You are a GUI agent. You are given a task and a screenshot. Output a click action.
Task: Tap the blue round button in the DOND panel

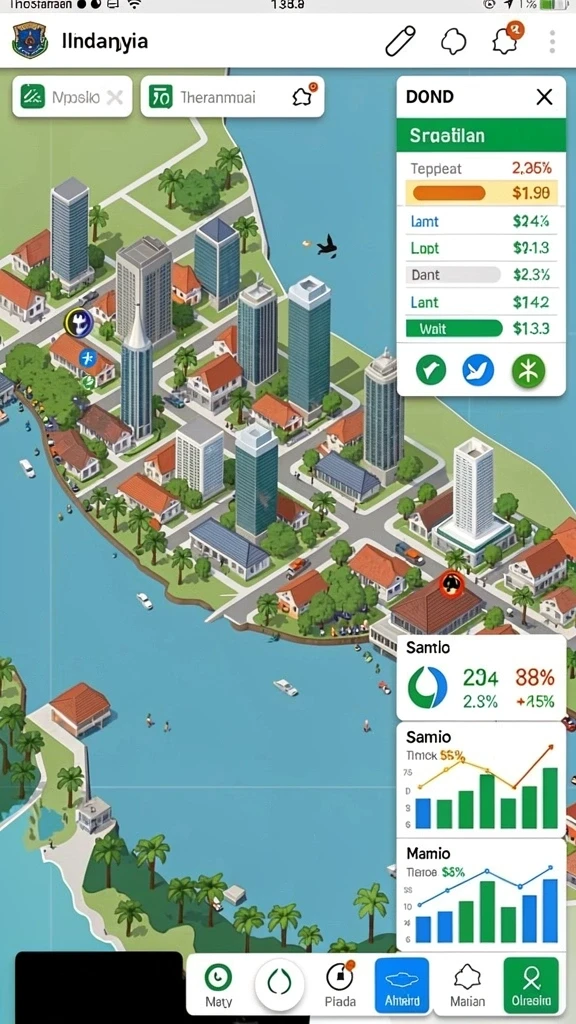point(479,370)
